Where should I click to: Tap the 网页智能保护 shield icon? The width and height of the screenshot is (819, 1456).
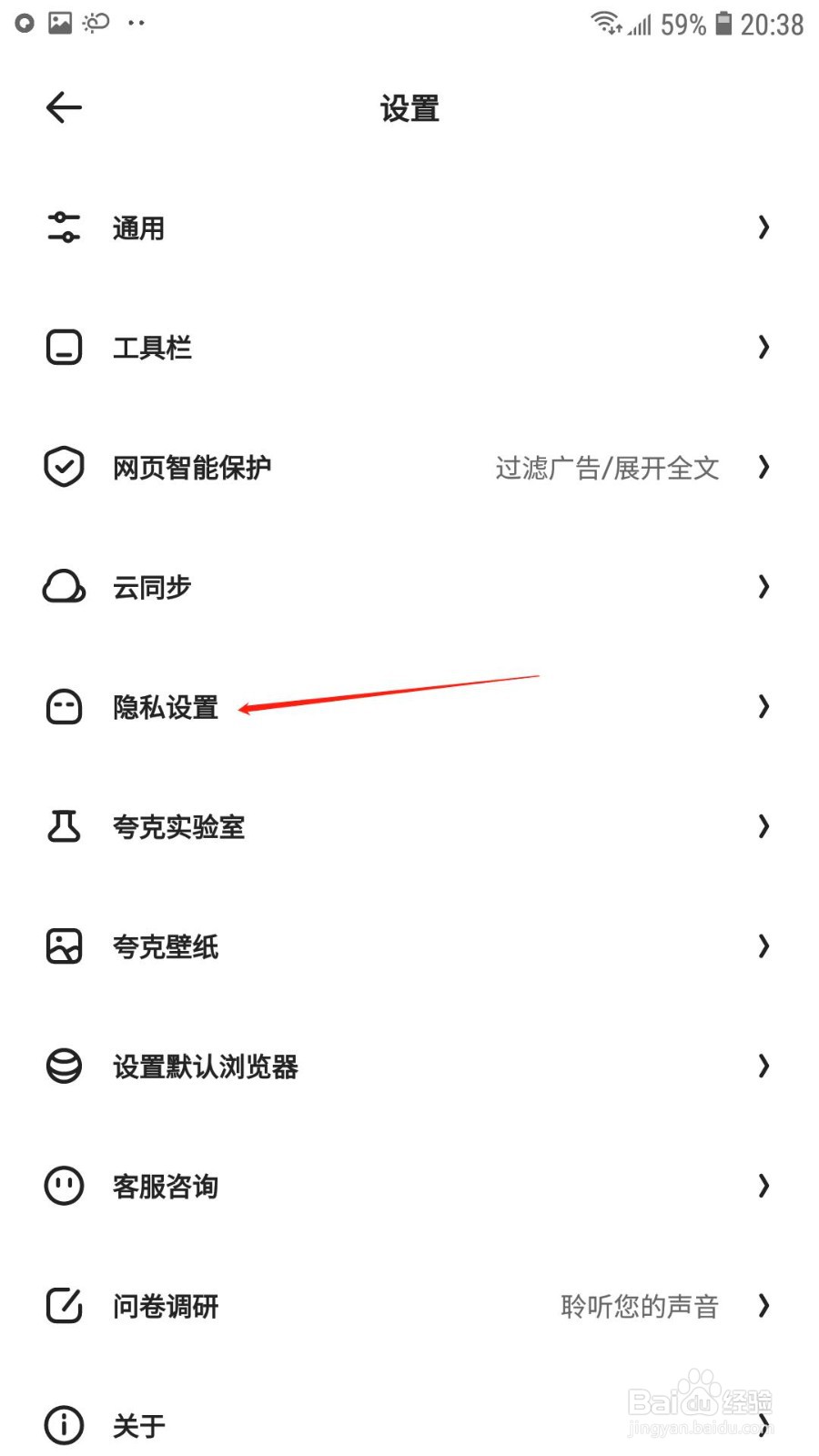(62, 467)
